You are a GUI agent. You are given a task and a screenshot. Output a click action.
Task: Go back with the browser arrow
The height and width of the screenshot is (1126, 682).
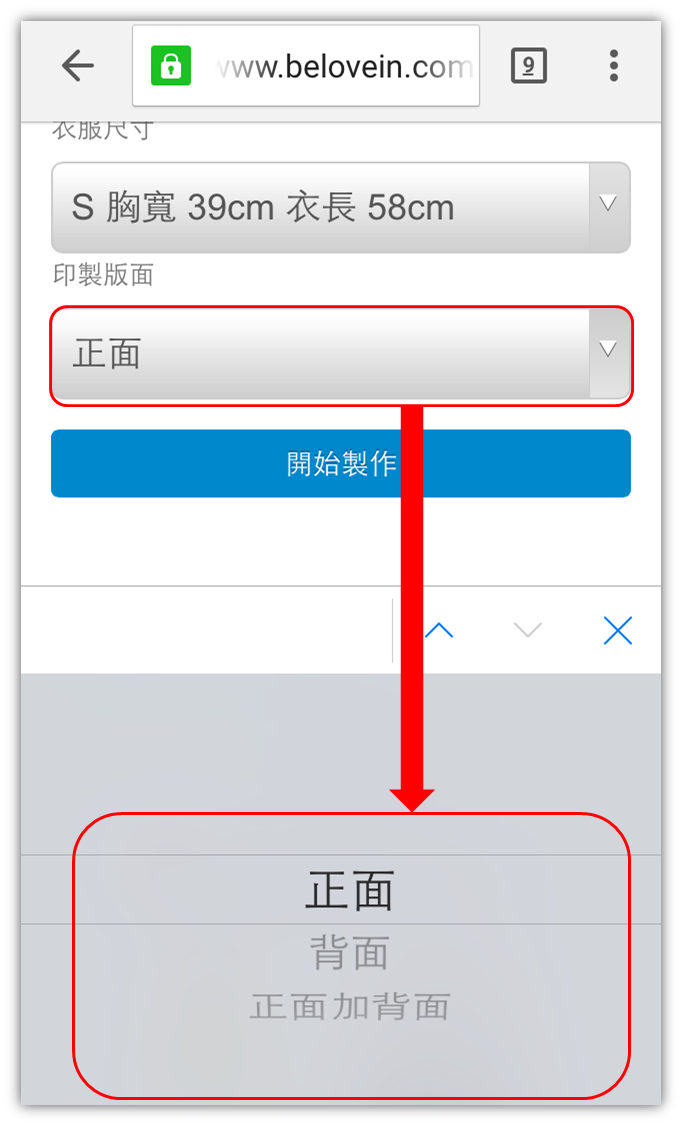[x=78, y=66]
